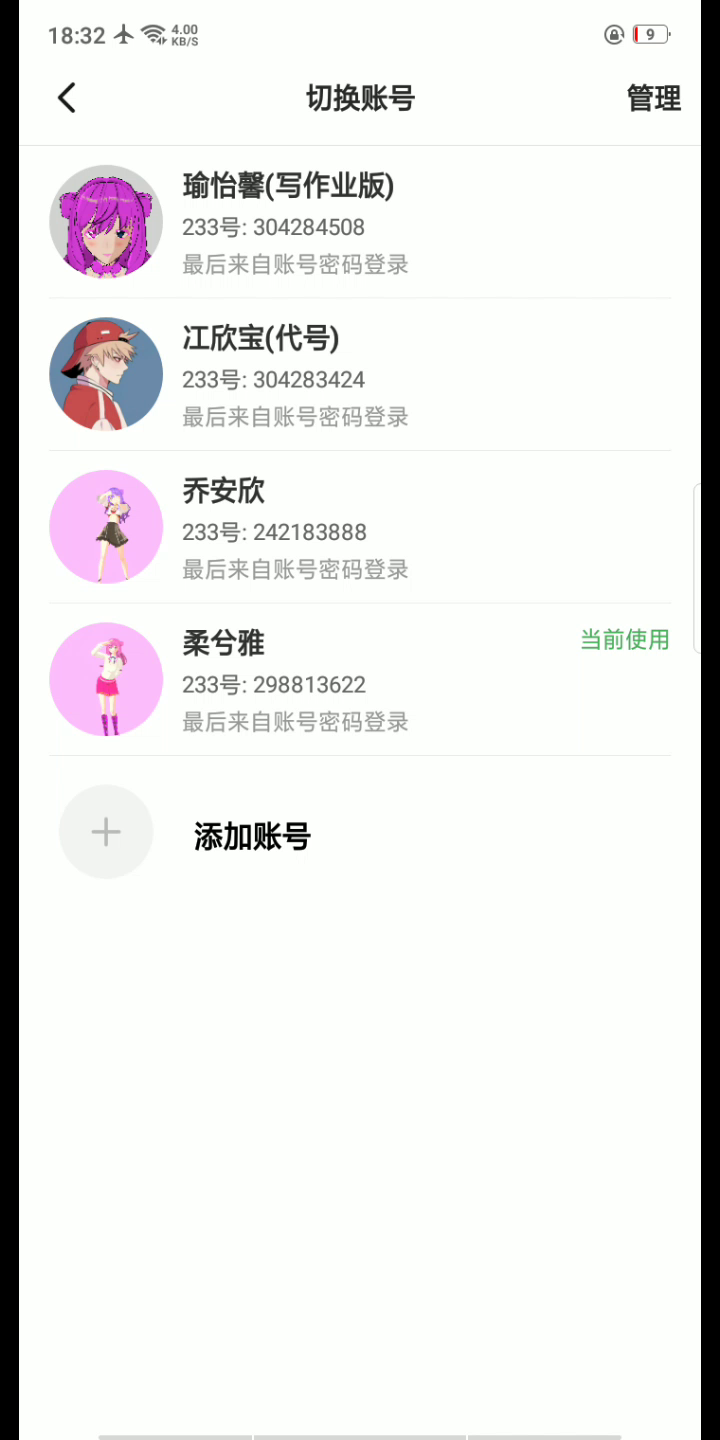Tap 添加账号 to add an account
This screenshot has height=1440, width=720.
(252, 835)
